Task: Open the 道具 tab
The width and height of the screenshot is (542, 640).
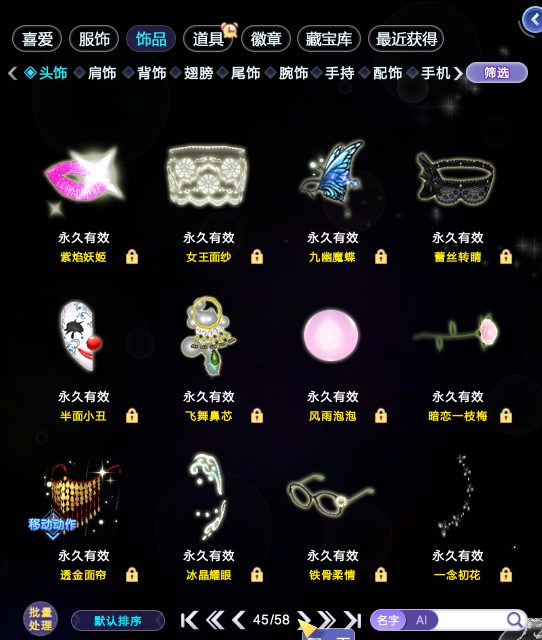Action: coord(208,39)
